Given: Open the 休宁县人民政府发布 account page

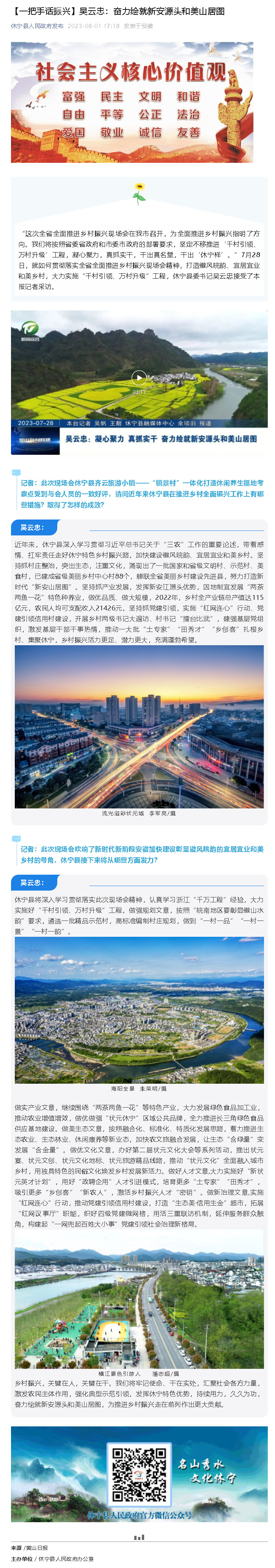Looking at the screenshot, I should click(x=37, y=26).
